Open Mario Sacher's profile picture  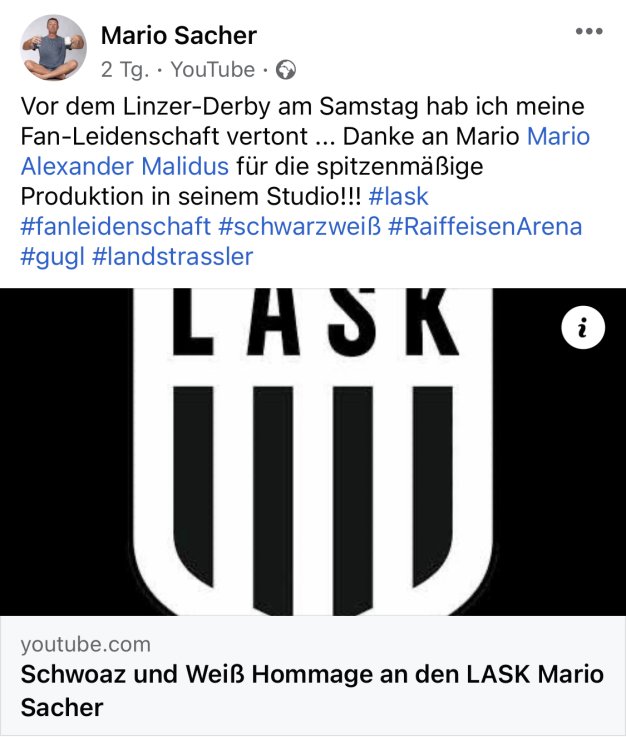[54, 48]
